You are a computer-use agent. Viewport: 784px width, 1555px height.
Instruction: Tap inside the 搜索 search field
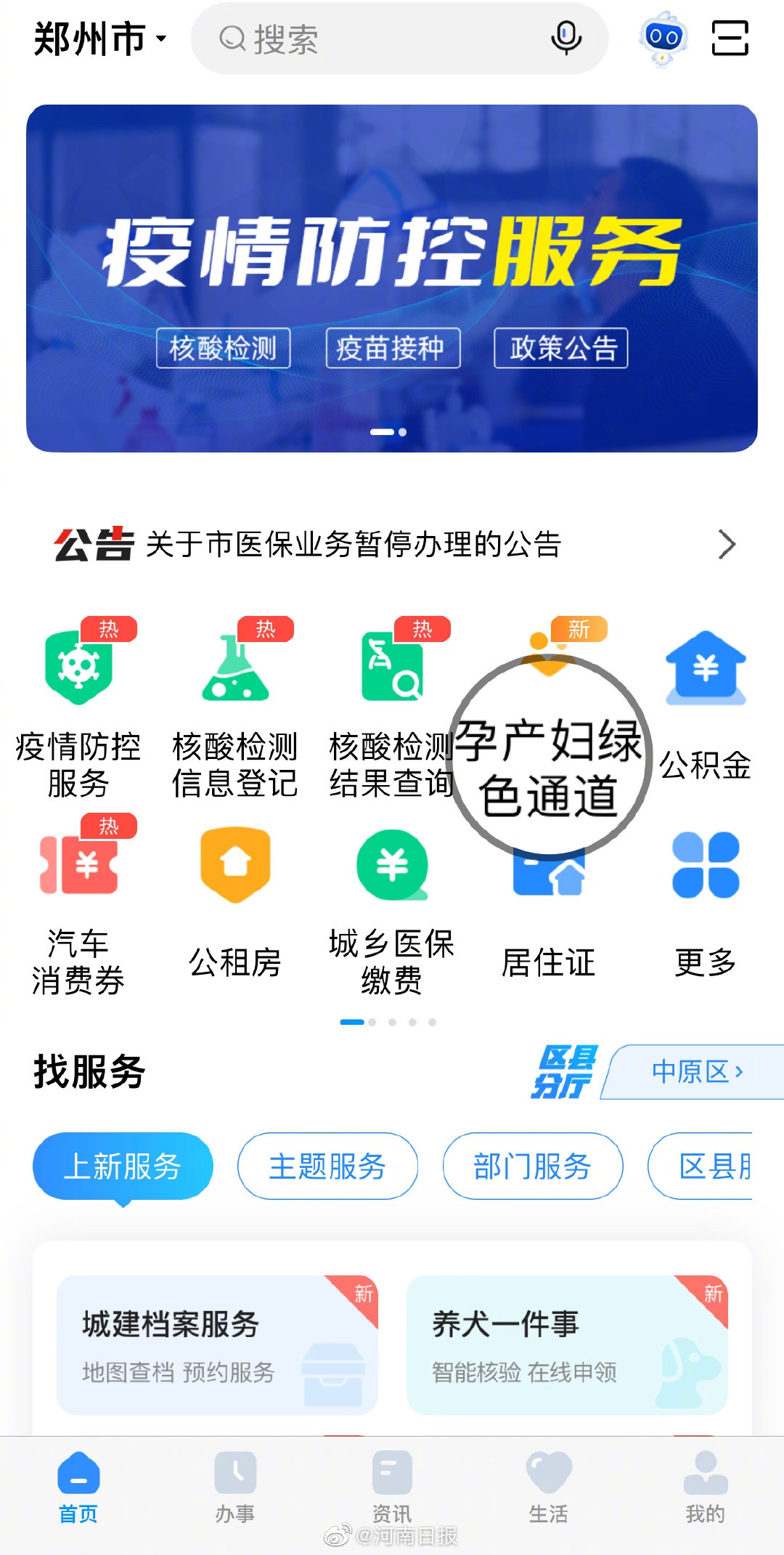[x=363, y=40]
